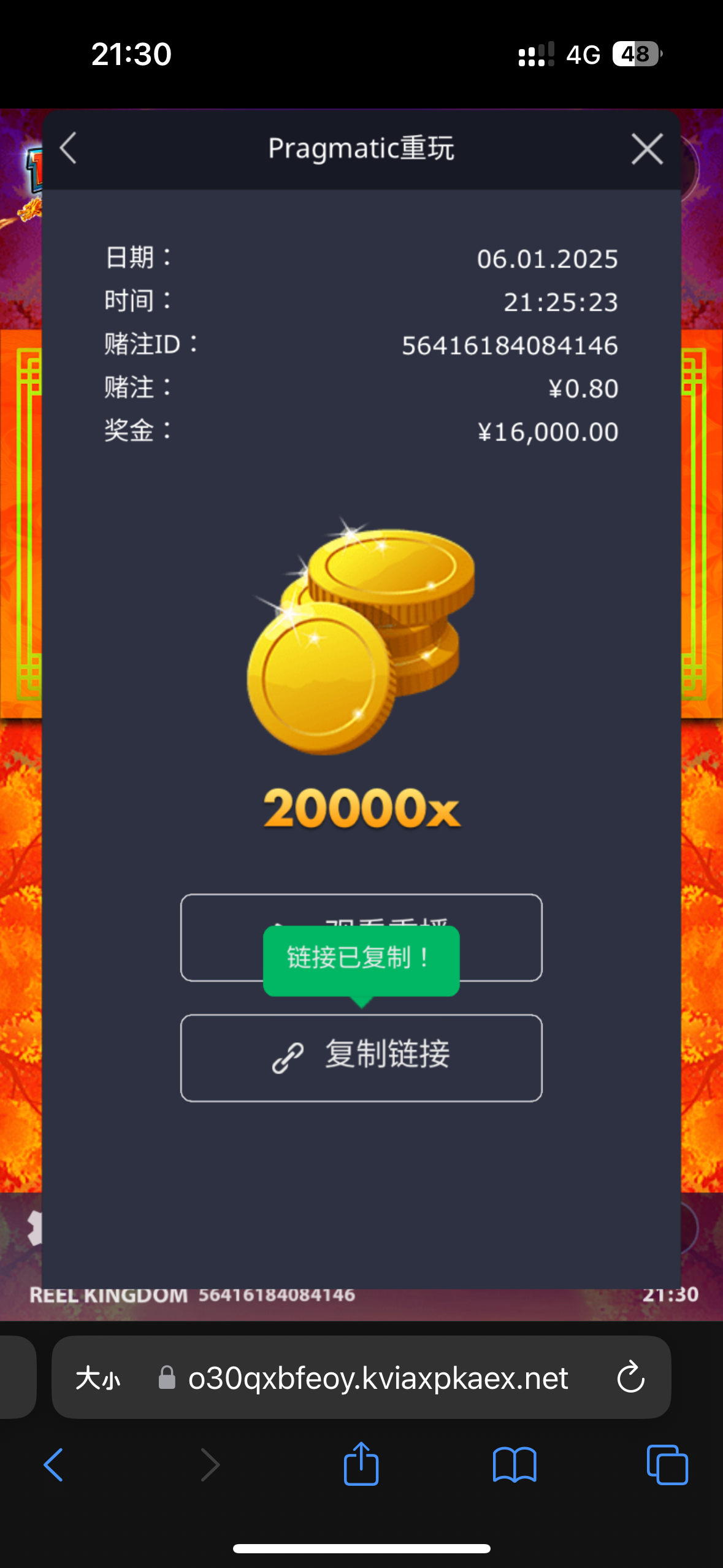Viewport: 723px width, 1568px height.
Task: Close the Pragmatic replay dialog
Action: pyautogui.click(x=647, y=149)
